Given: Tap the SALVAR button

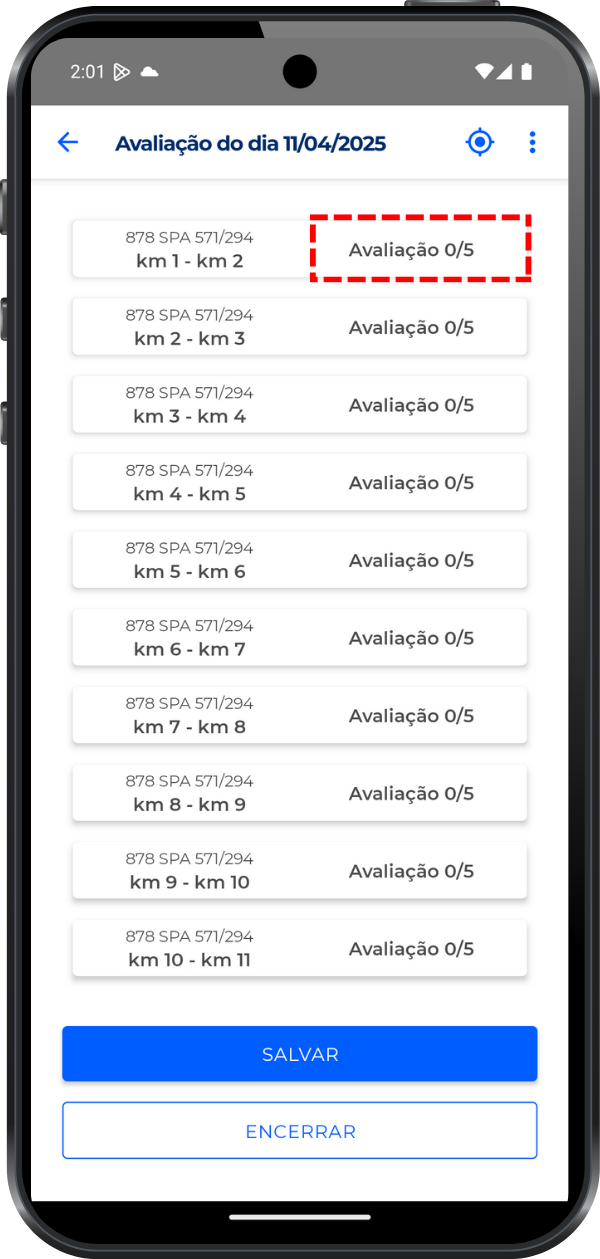Looking at the screenshot, I should 300,1054.
